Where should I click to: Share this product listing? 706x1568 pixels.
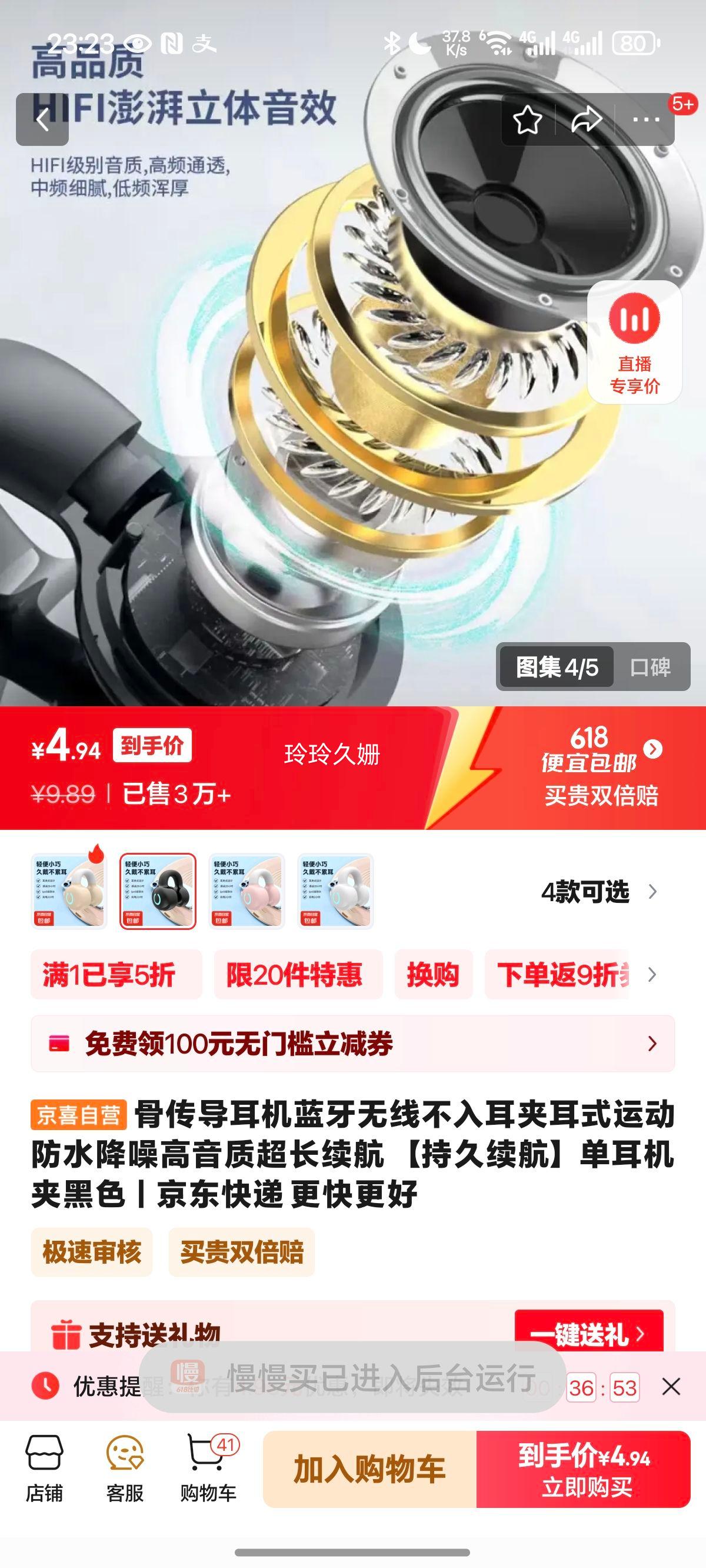(x=586, y=120)
